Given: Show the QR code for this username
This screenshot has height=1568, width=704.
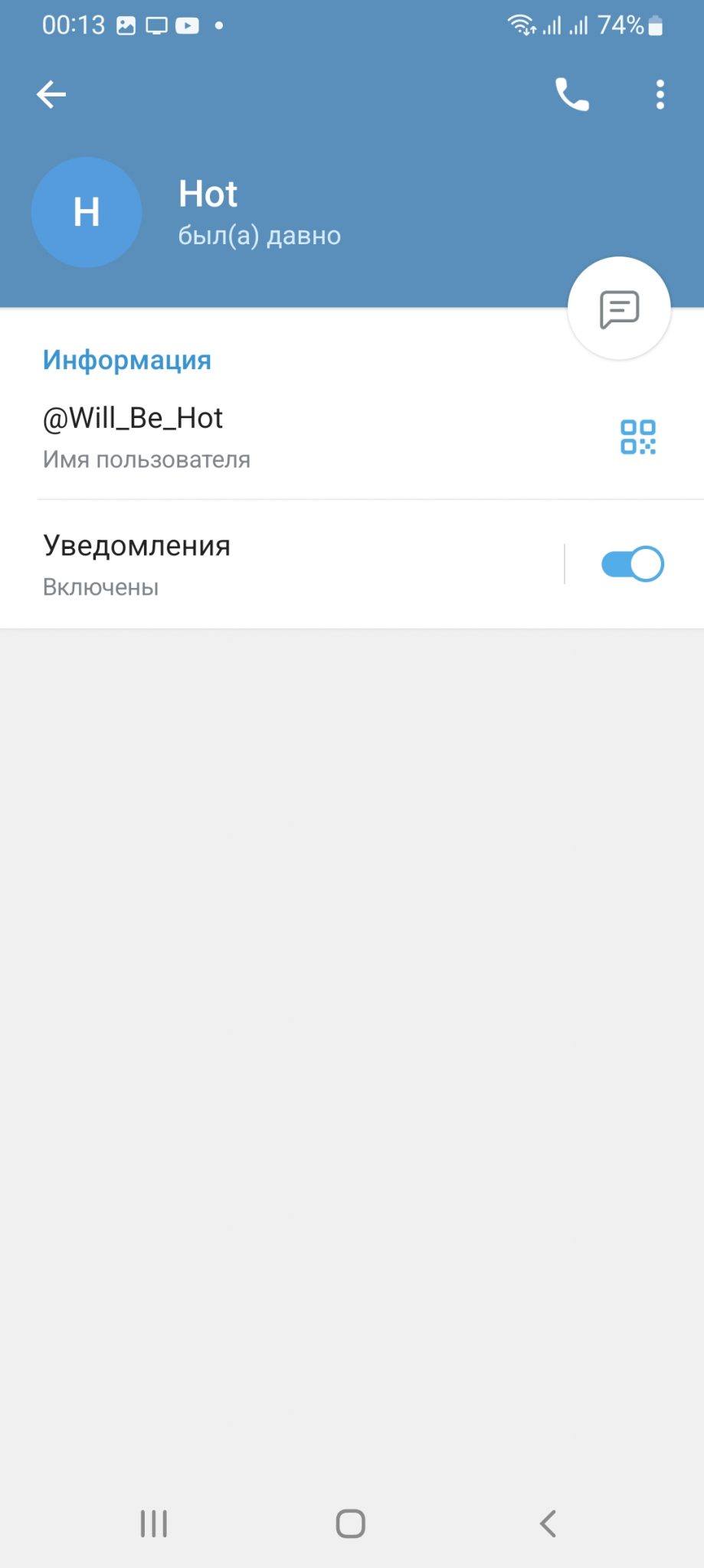Looking at the screenshot, I should tap(638, 437).
